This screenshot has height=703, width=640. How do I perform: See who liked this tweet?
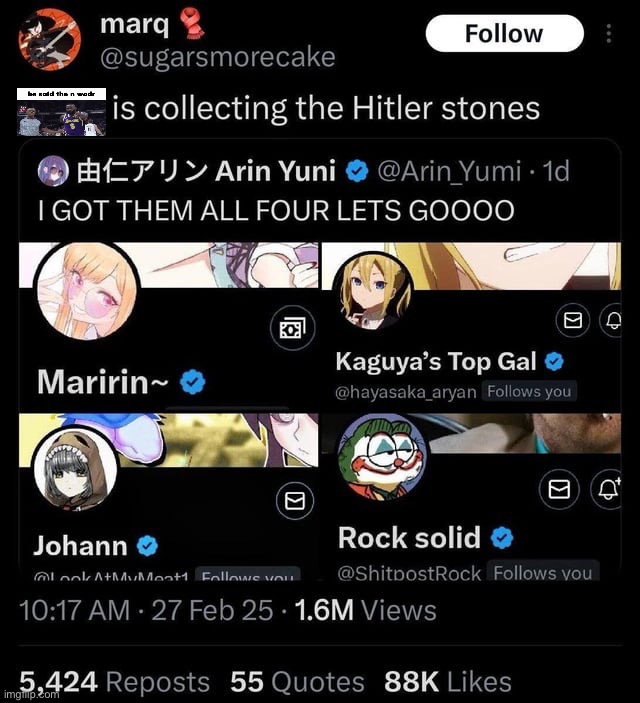coord(447,682)
